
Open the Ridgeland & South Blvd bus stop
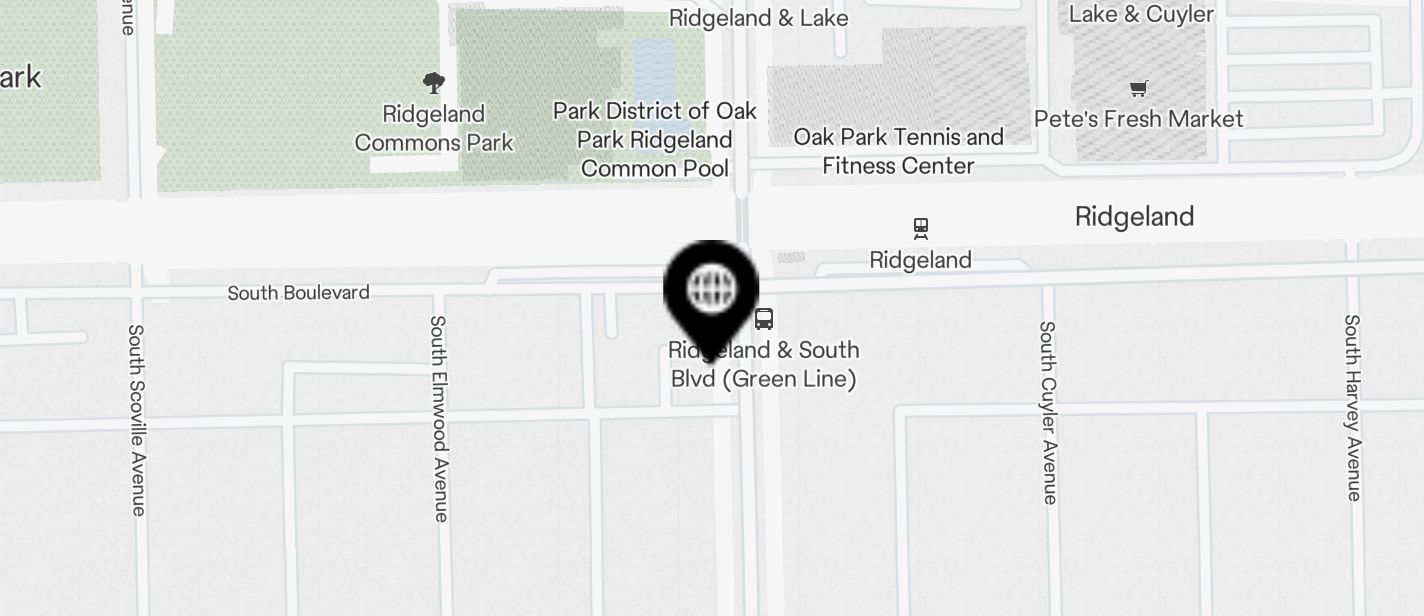[x=764, y=319]
